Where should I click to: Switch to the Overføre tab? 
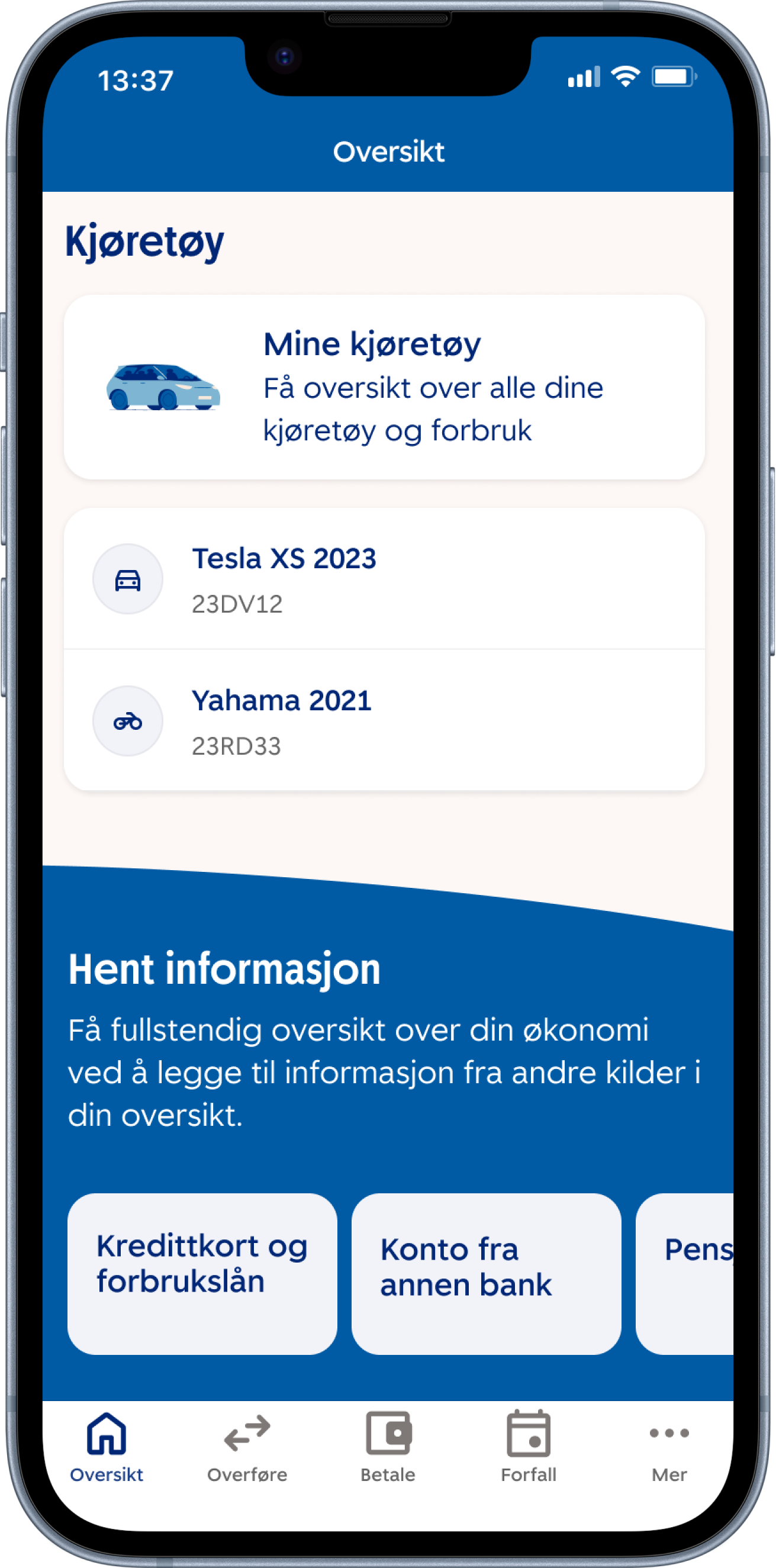click(x=247, y=1447)
